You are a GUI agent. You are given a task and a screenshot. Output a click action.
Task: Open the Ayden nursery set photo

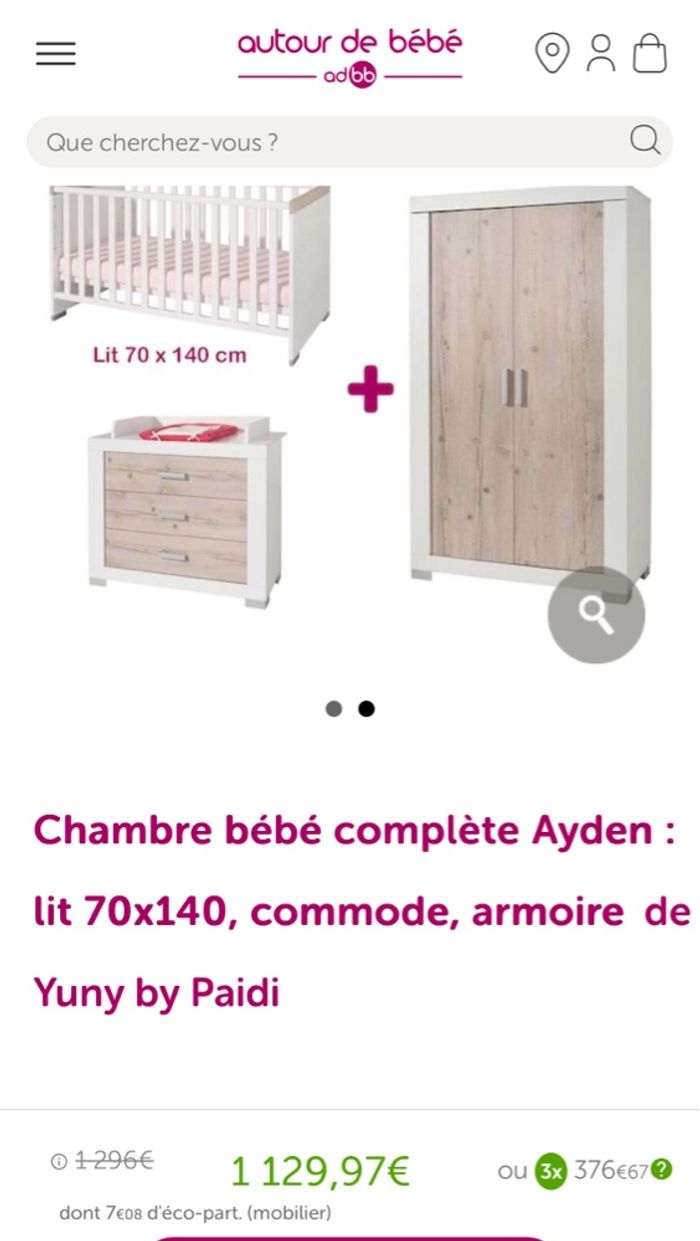[350, 390]
